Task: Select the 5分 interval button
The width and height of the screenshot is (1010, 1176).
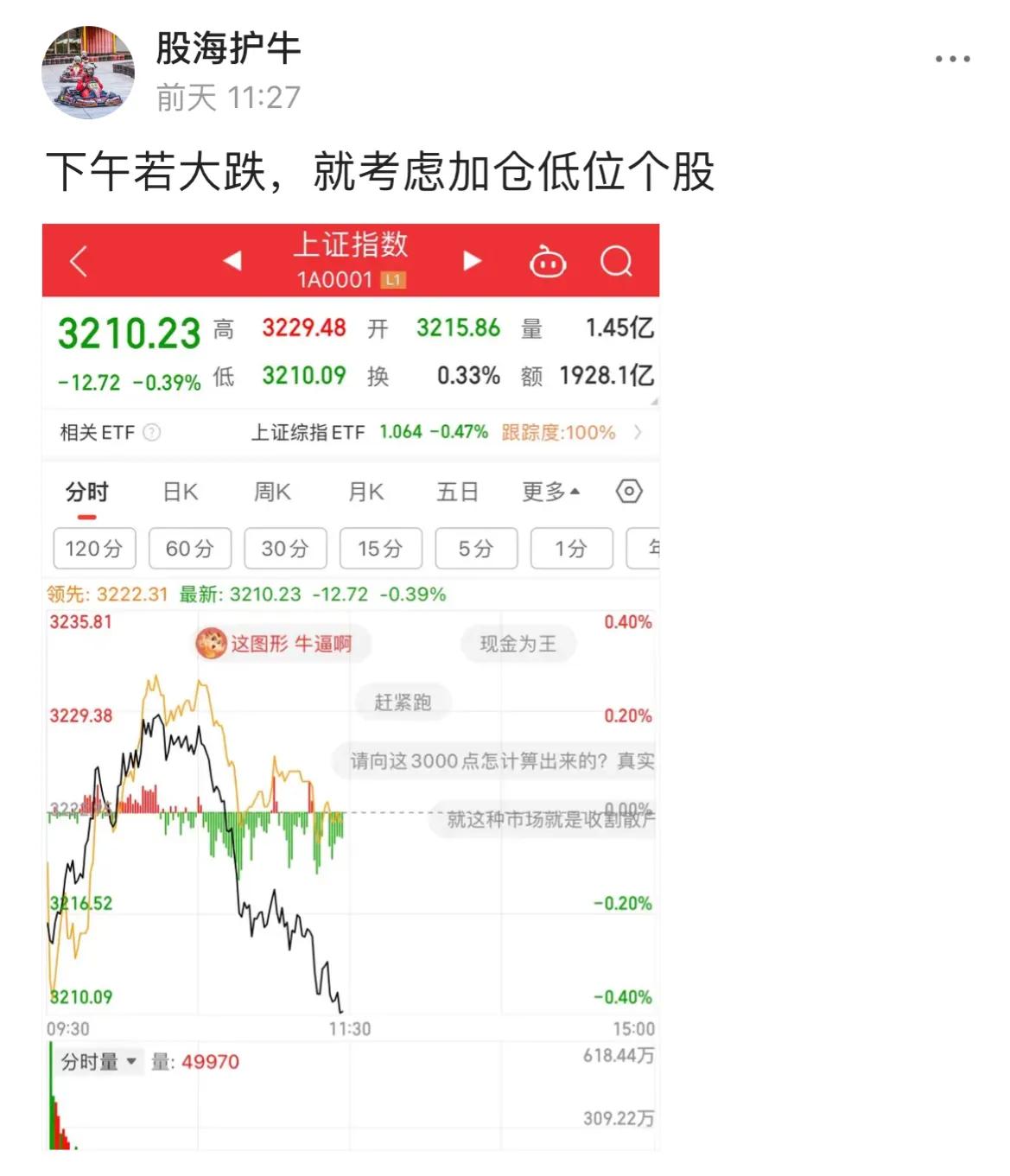Action: (x=475, y=548)
